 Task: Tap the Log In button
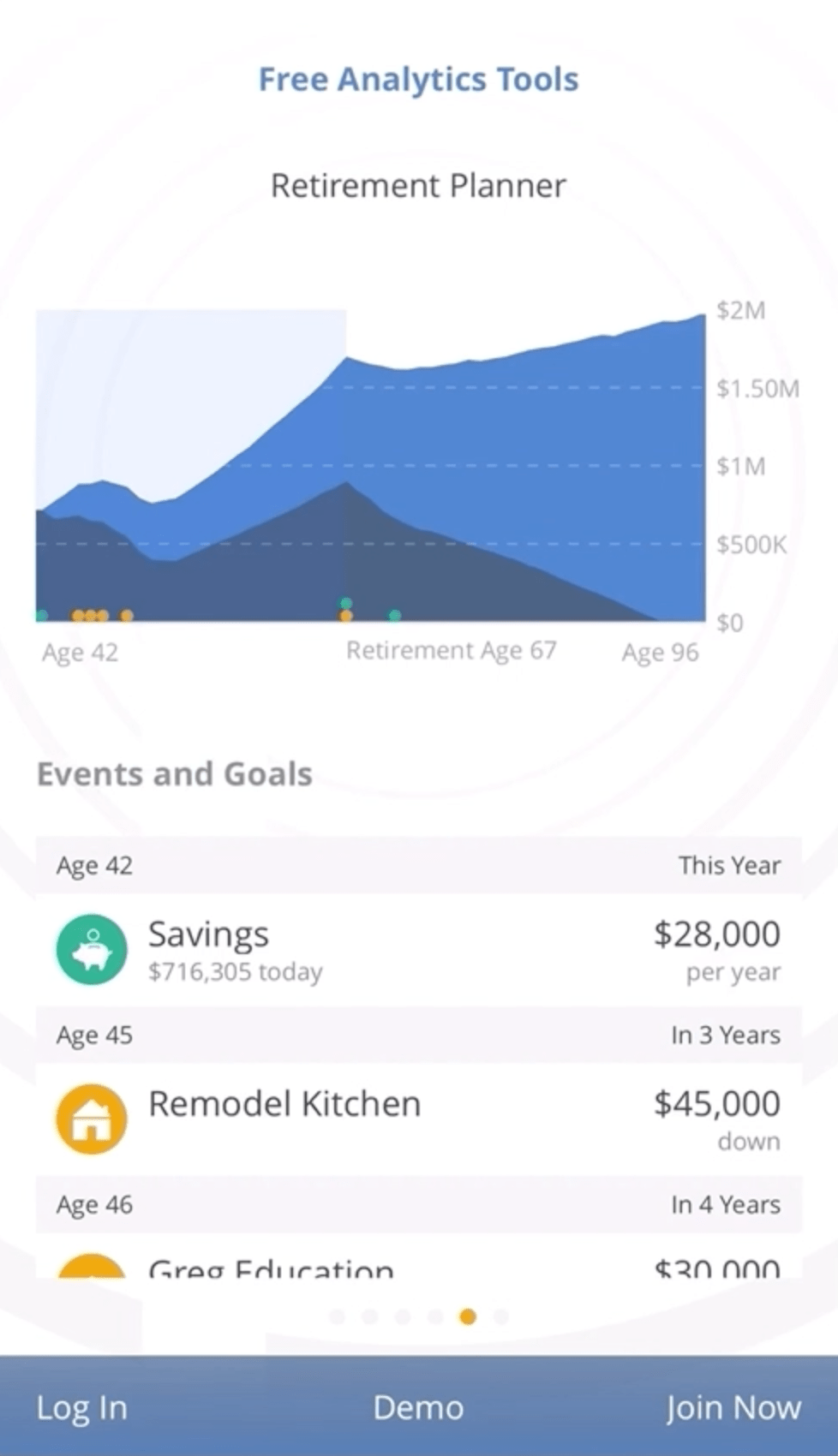pos(81,1408)
